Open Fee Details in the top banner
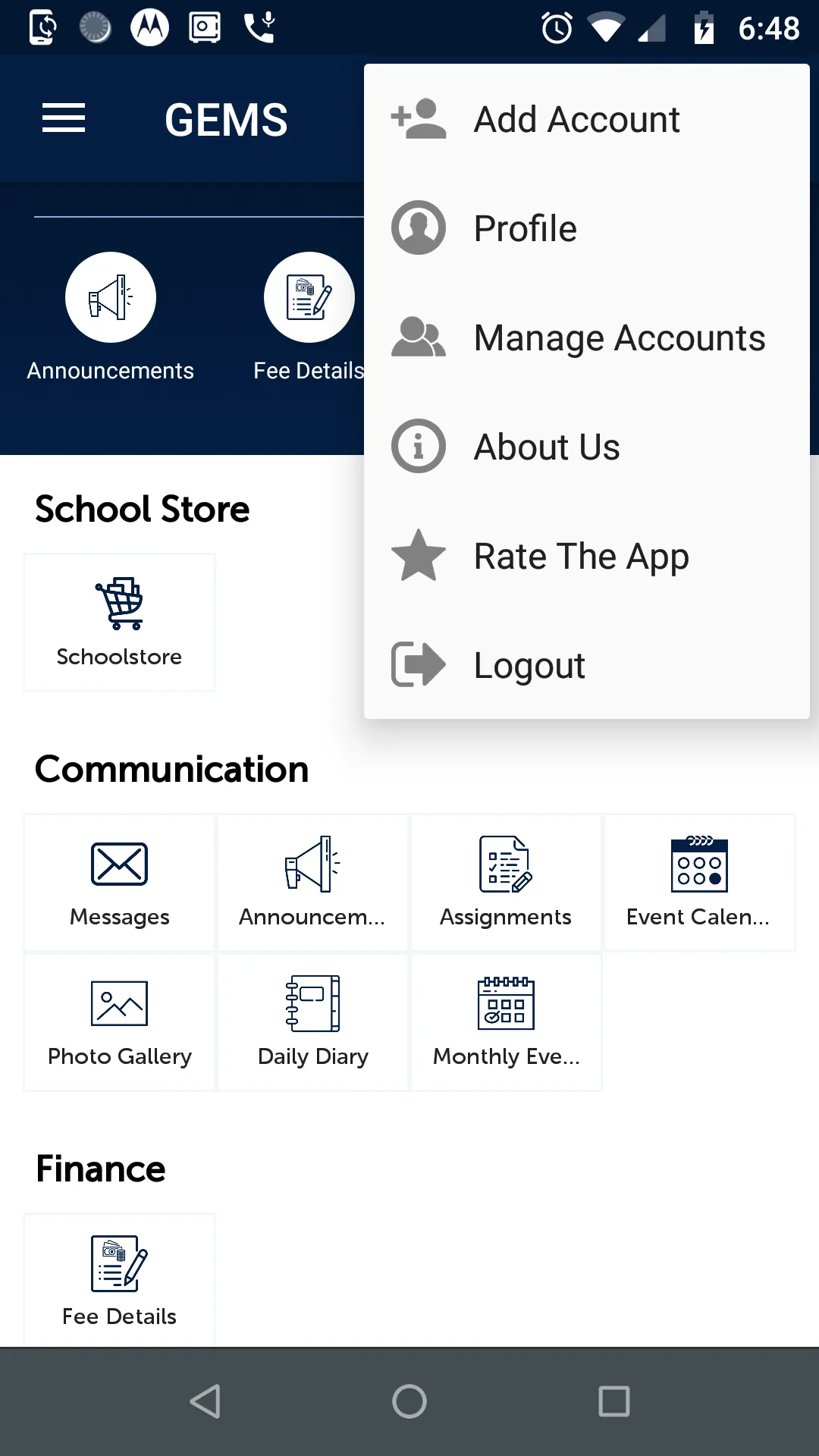Viewport: 819px width, 1456px height. (308, 315)
